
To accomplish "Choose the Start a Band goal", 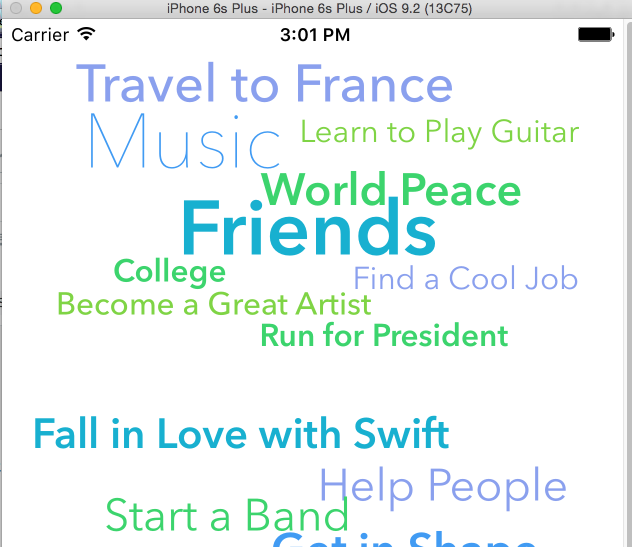I will 226,517.
